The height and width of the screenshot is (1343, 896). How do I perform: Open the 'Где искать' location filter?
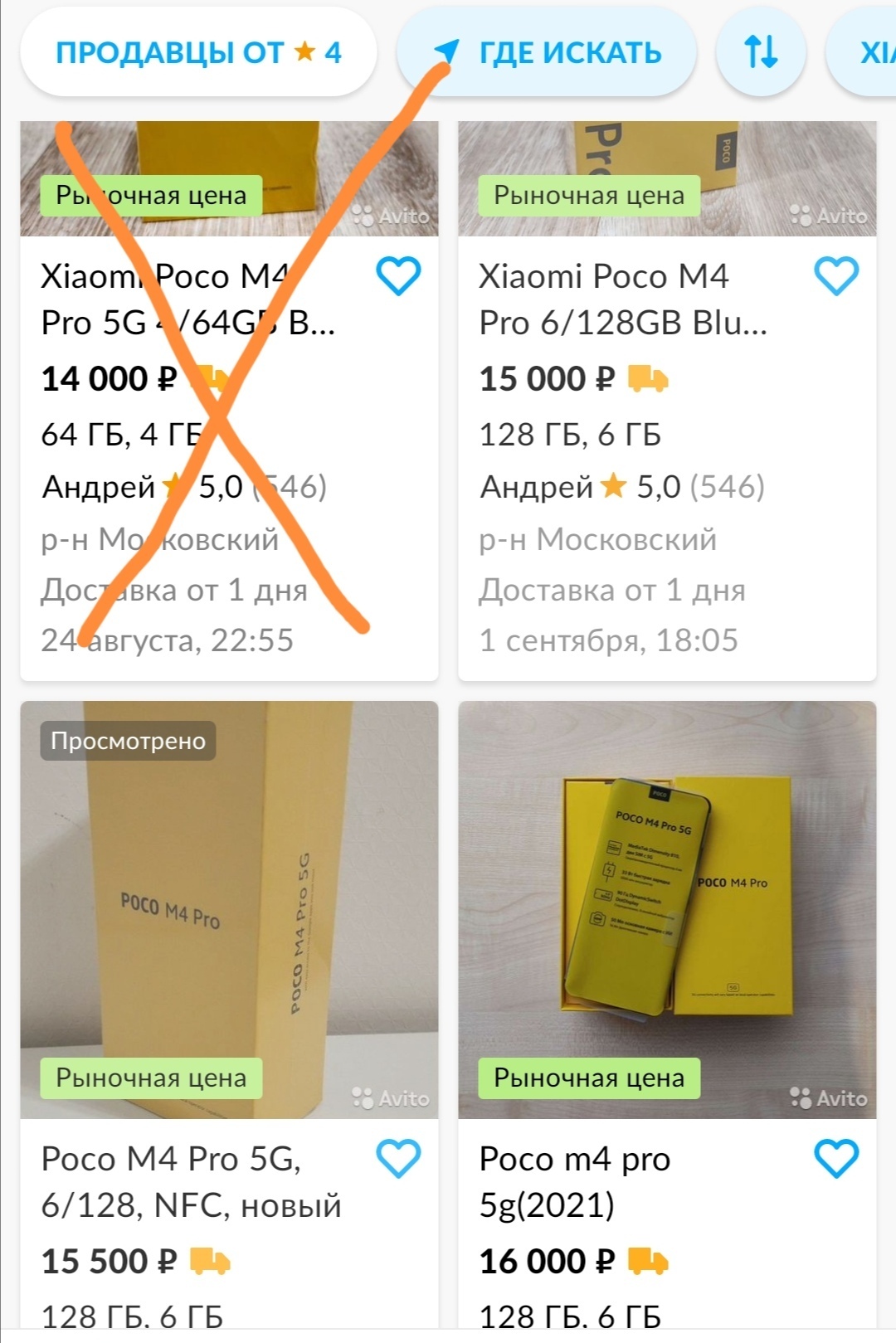547,53
